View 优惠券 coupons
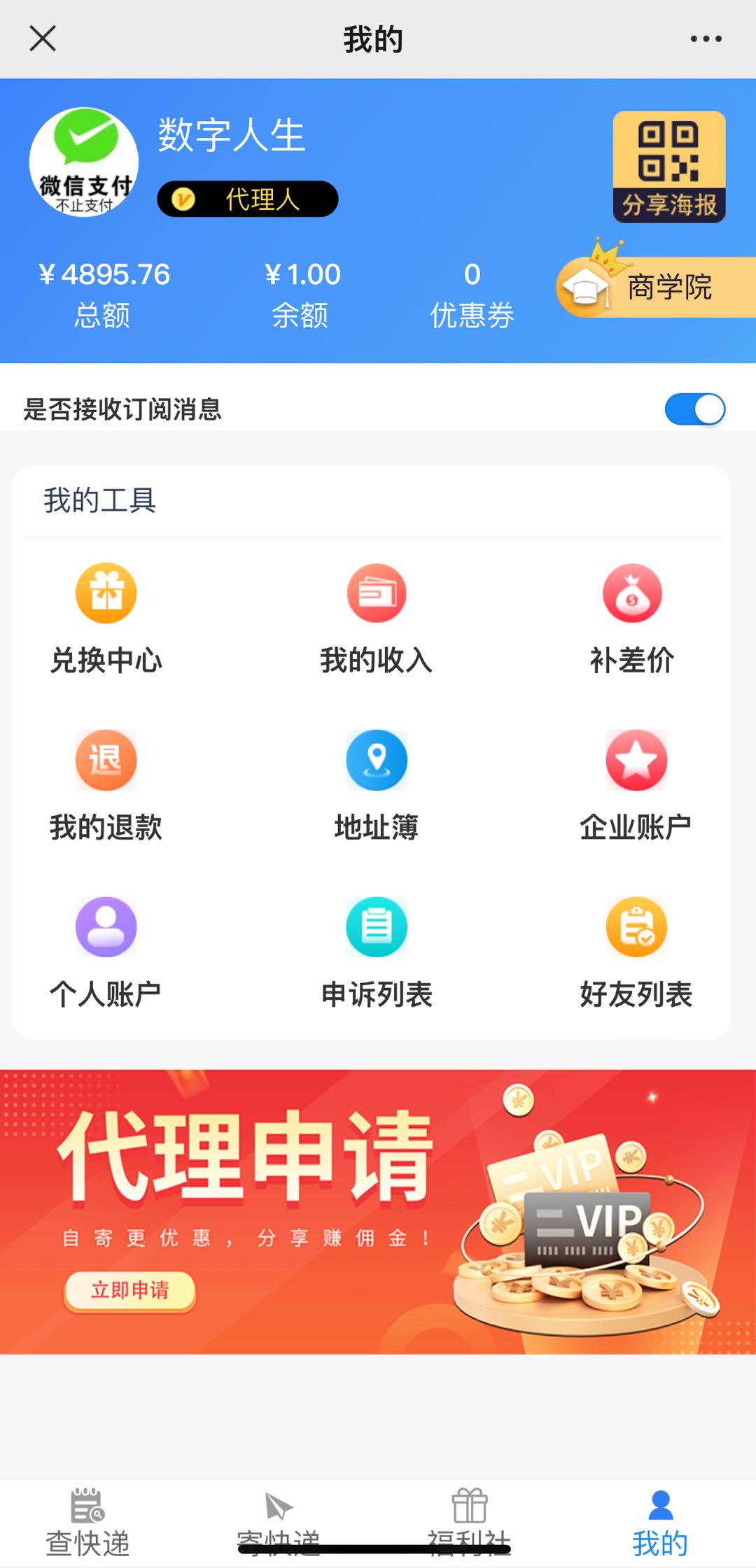This screenshot has width=756, height=1568. click(472, 294)
